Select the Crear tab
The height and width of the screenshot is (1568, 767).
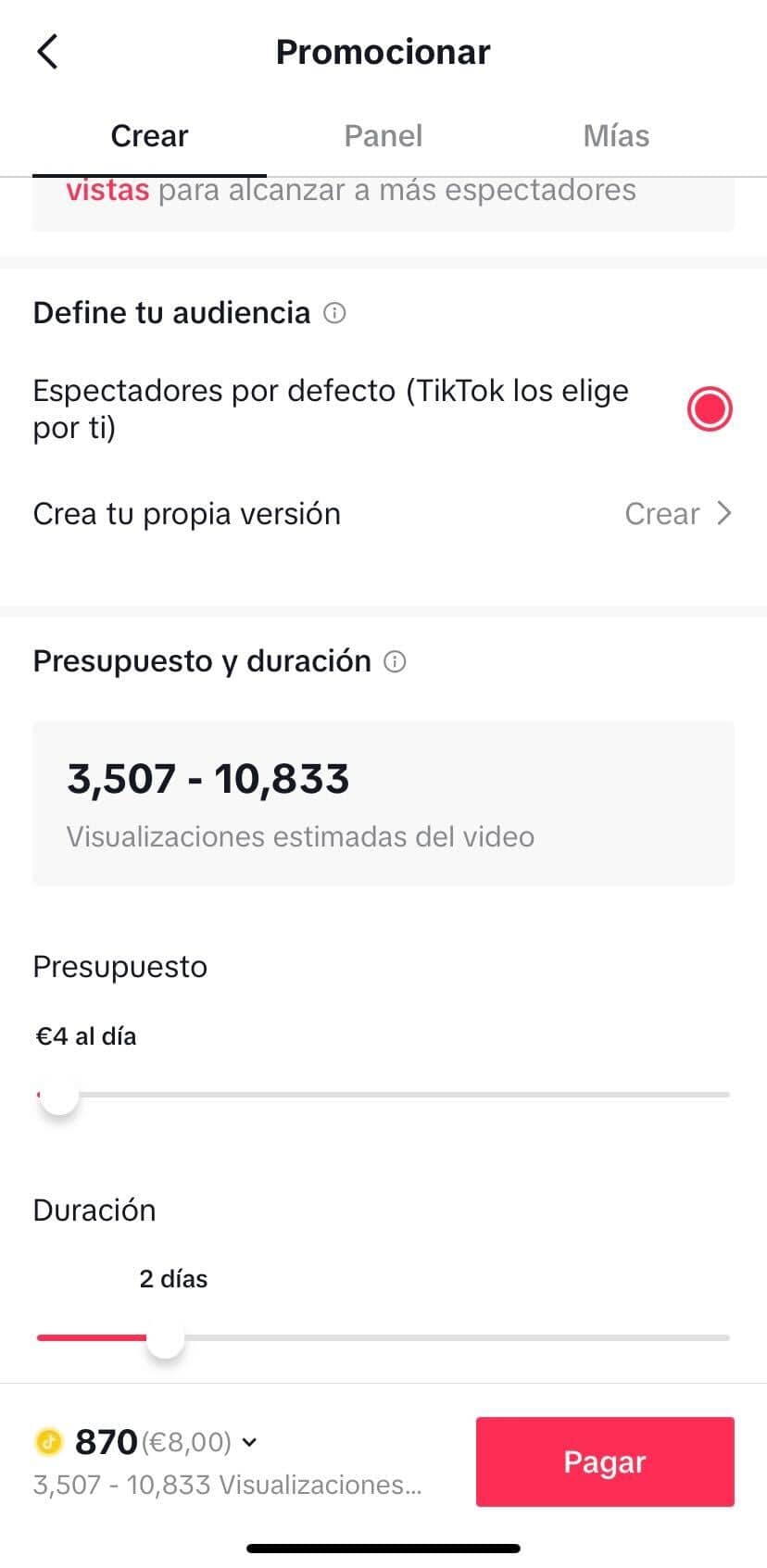(x=148, y=135)
